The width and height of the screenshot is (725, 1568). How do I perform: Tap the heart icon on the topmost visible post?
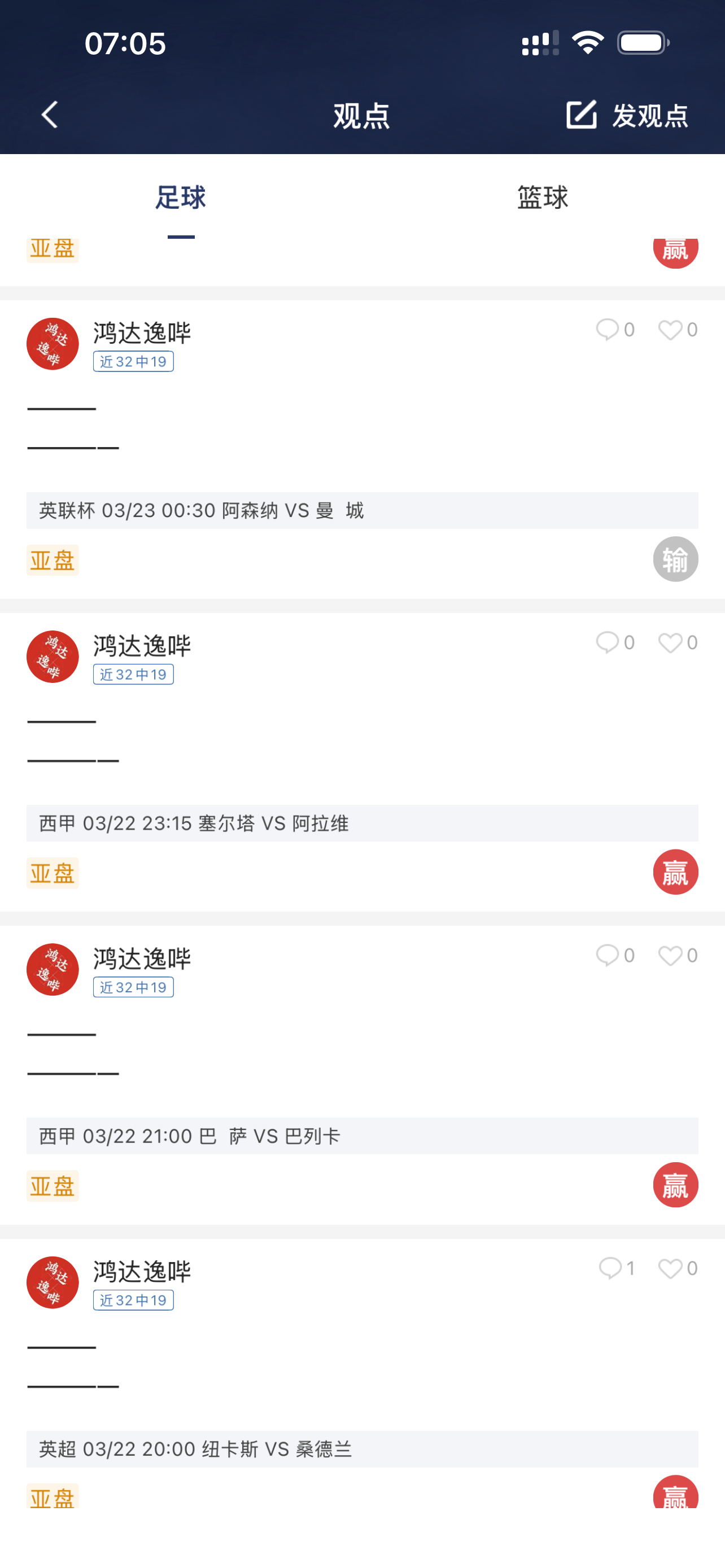[672, 329]
